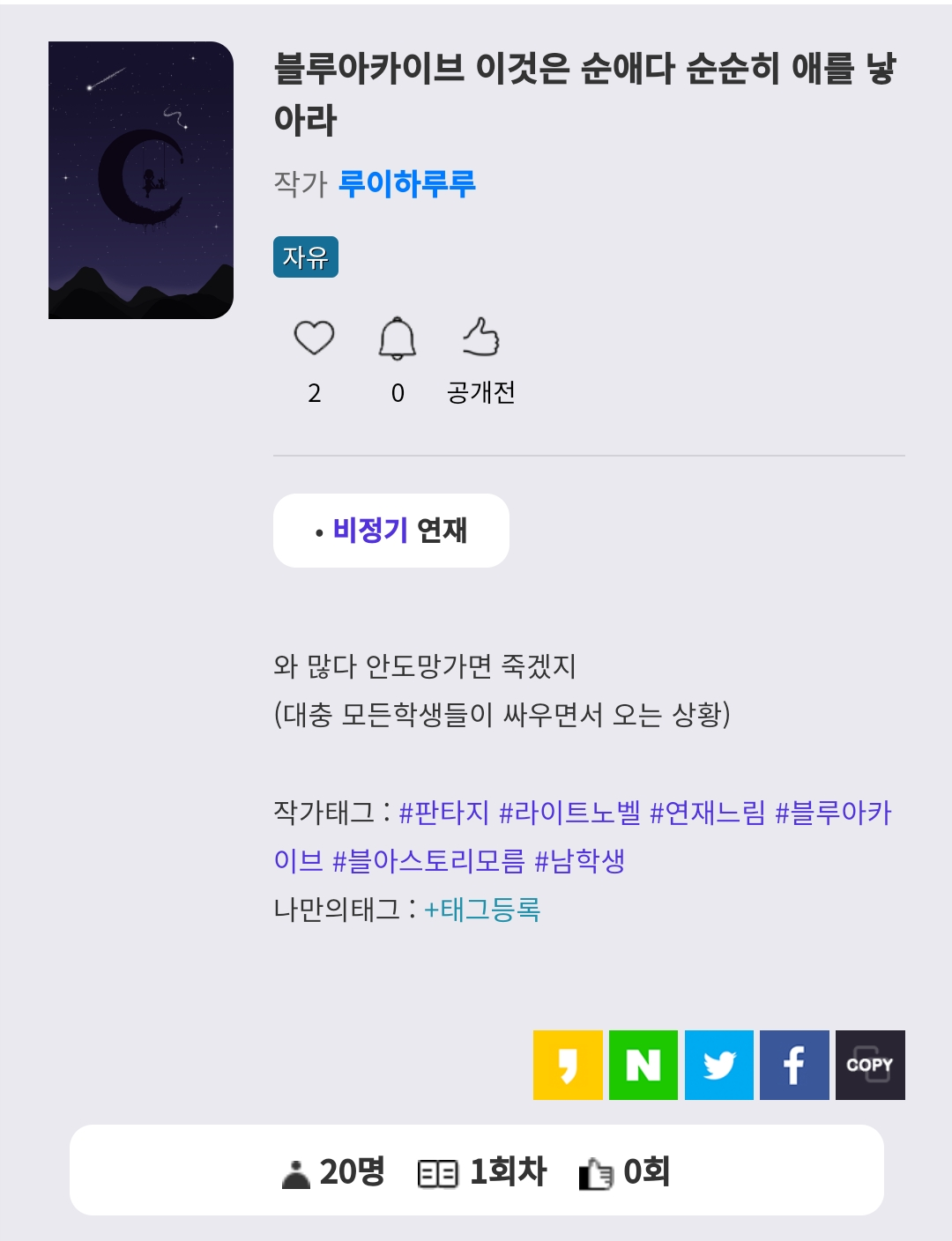This screenshot has width=952, height=1241.
Task: Share this novel on Facebook
Action: coord(794,1065)
